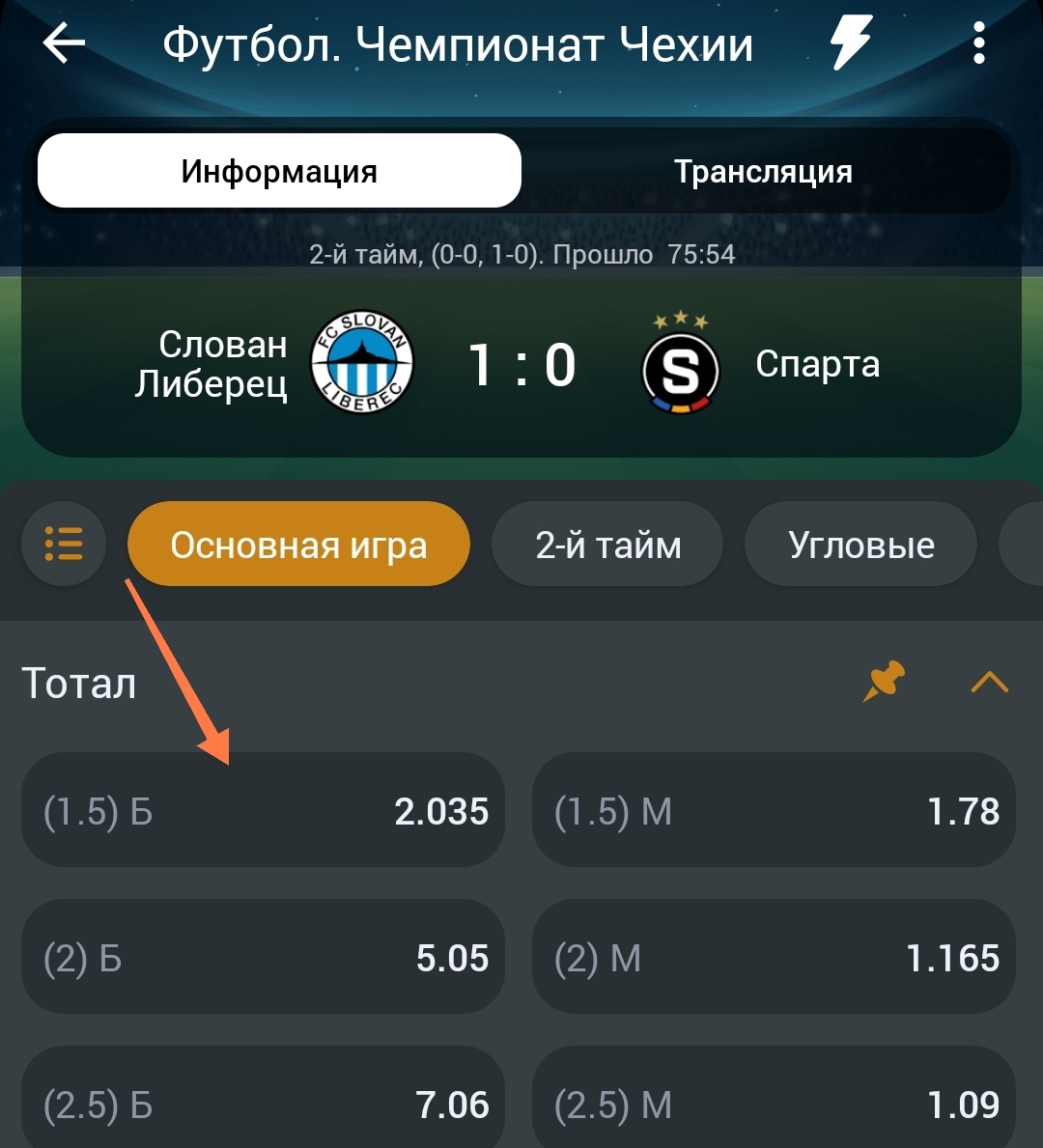Tap the lightning bolt quick bet icon
1043x1148 pixels.
[x=851, y=43]
